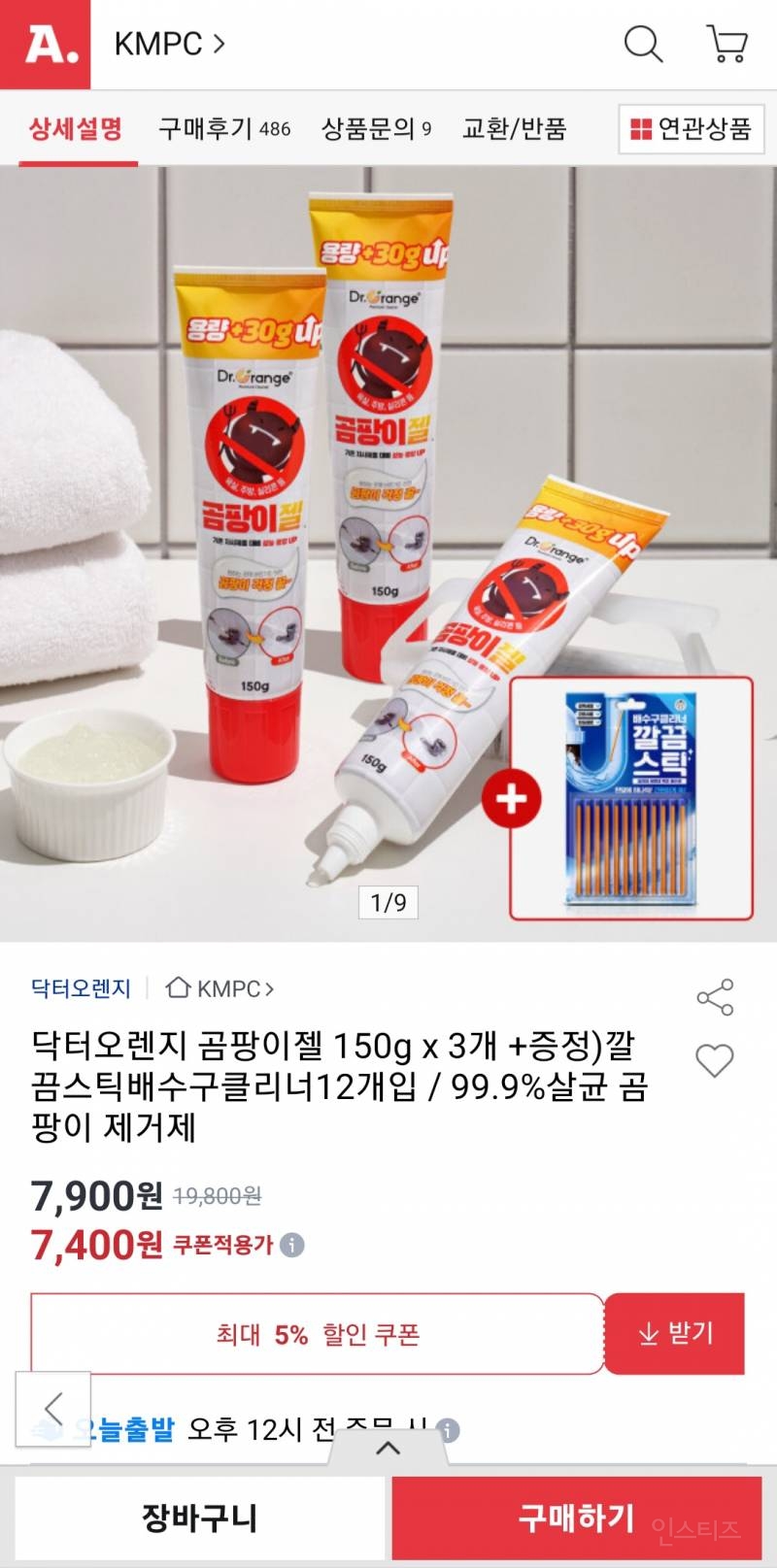
Task: Switch to the 교환/반품 tab
Action: (514, 128)
